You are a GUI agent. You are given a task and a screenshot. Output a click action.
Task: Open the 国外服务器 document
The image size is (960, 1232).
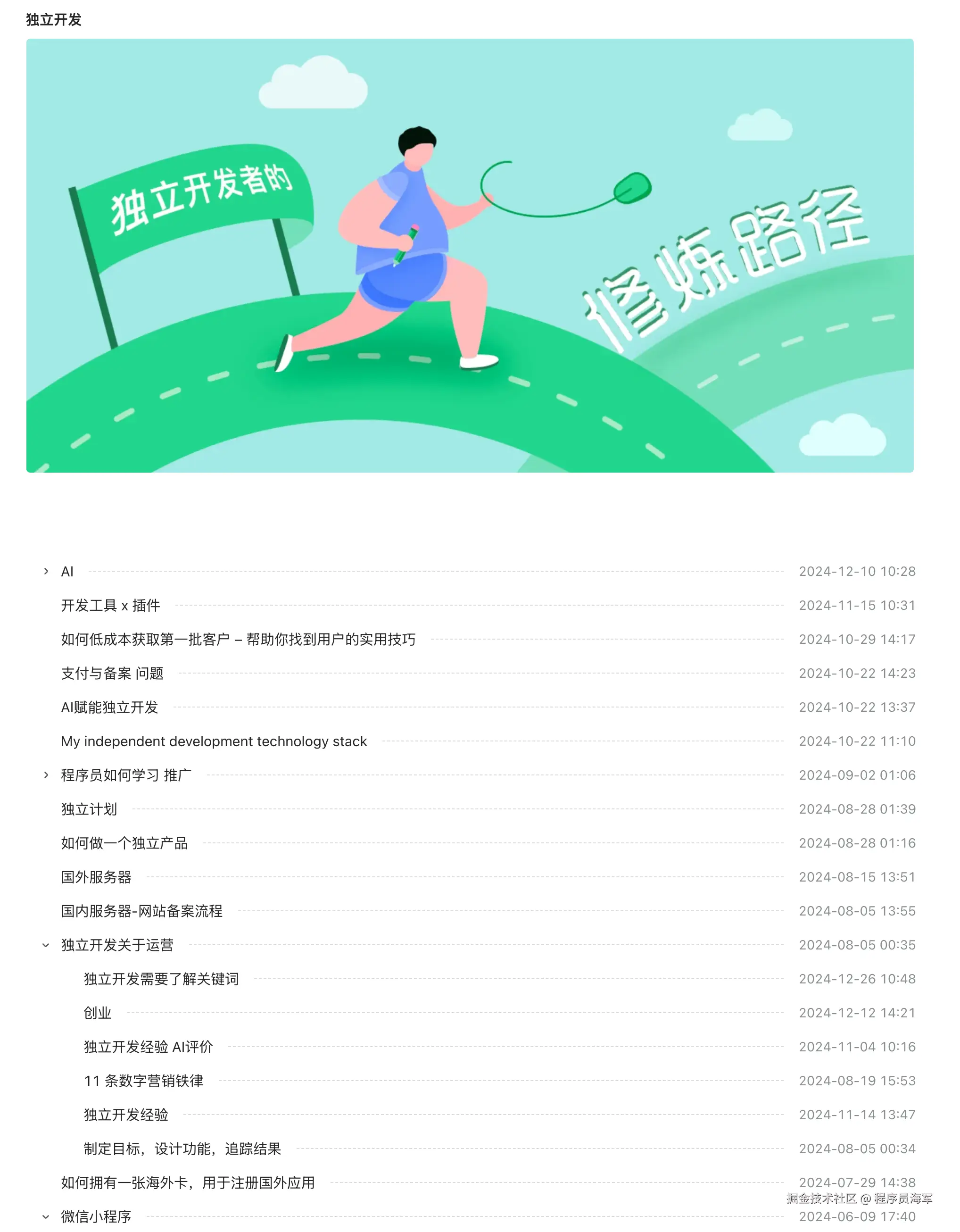click(96, 877)
